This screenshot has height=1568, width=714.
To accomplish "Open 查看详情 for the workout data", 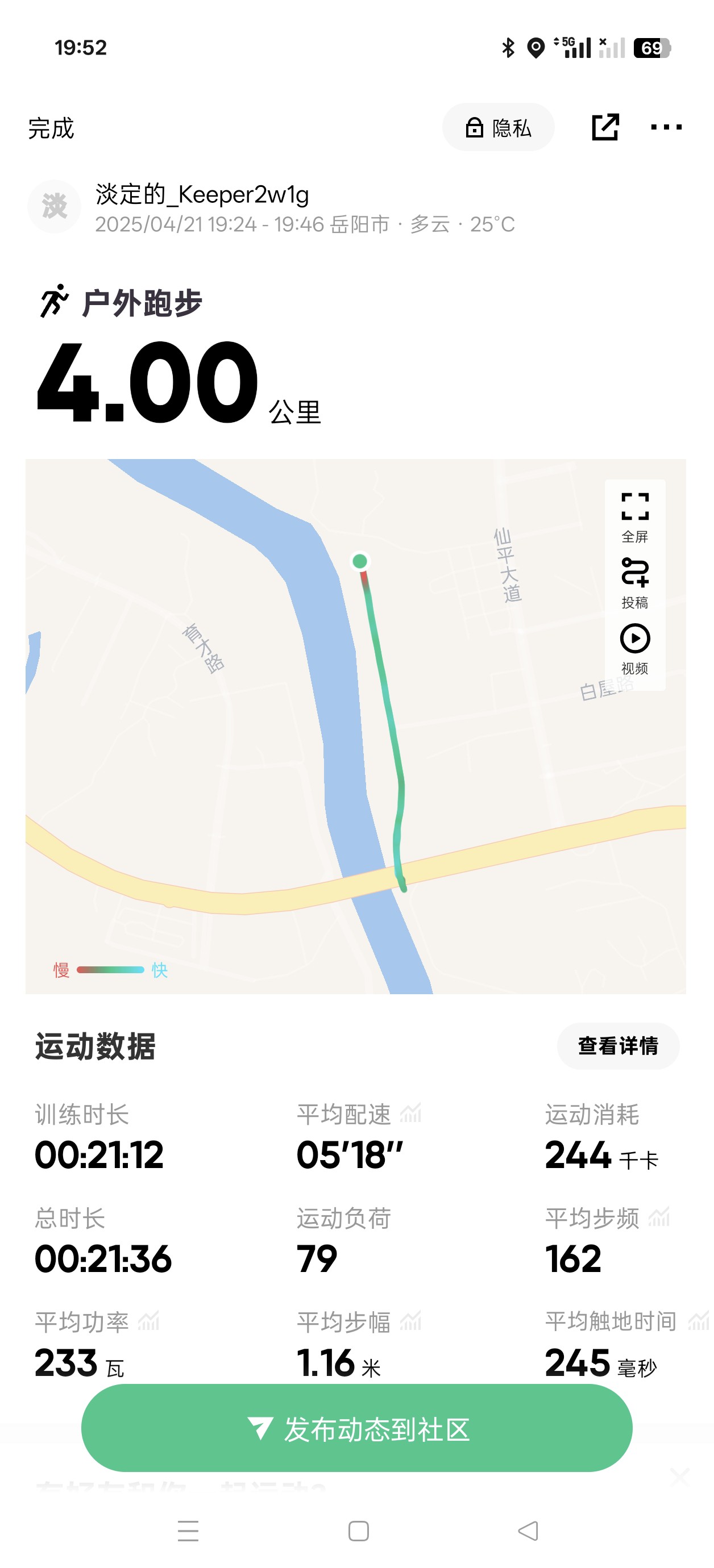I will tap(618, 1046).
